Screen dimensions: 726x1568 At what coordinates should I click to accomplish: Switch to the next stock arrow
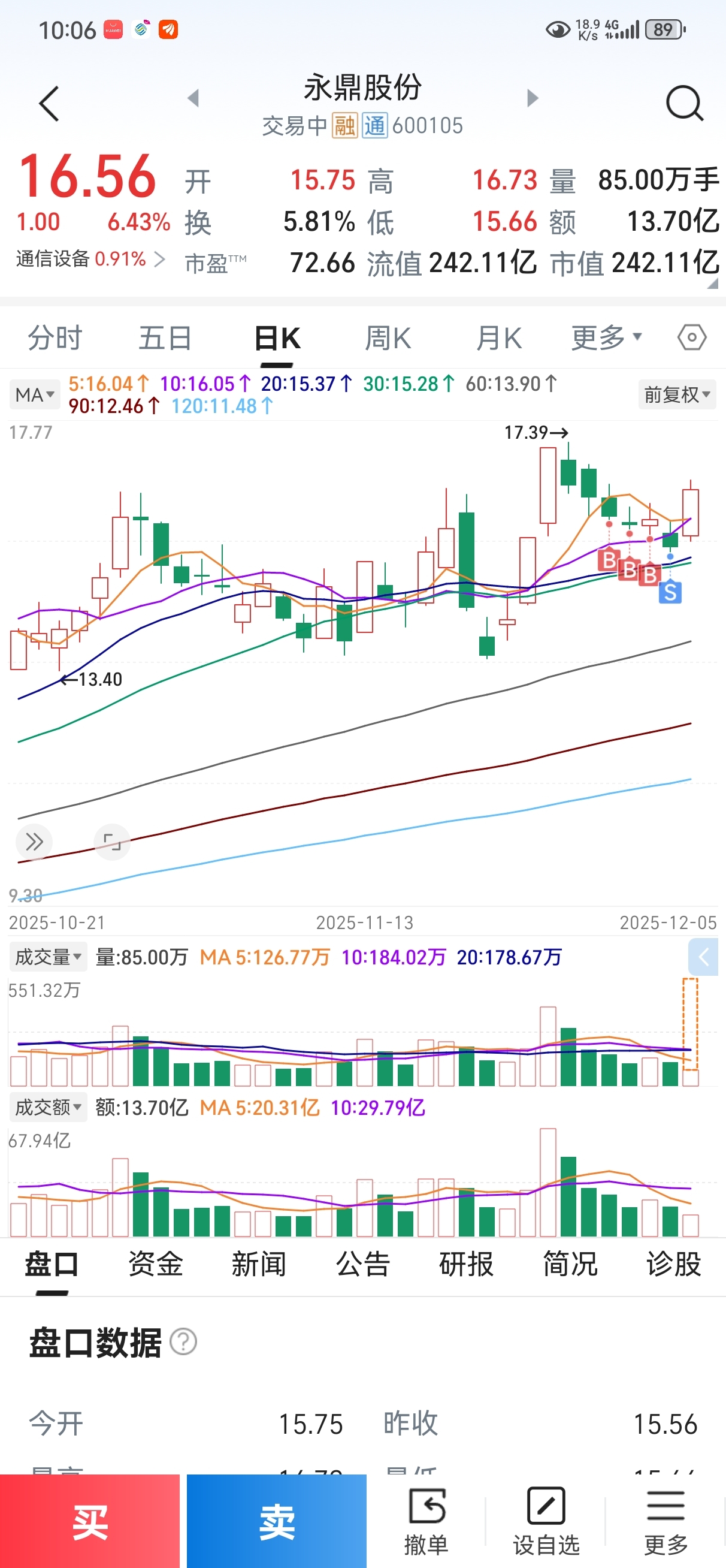point(533,98)
